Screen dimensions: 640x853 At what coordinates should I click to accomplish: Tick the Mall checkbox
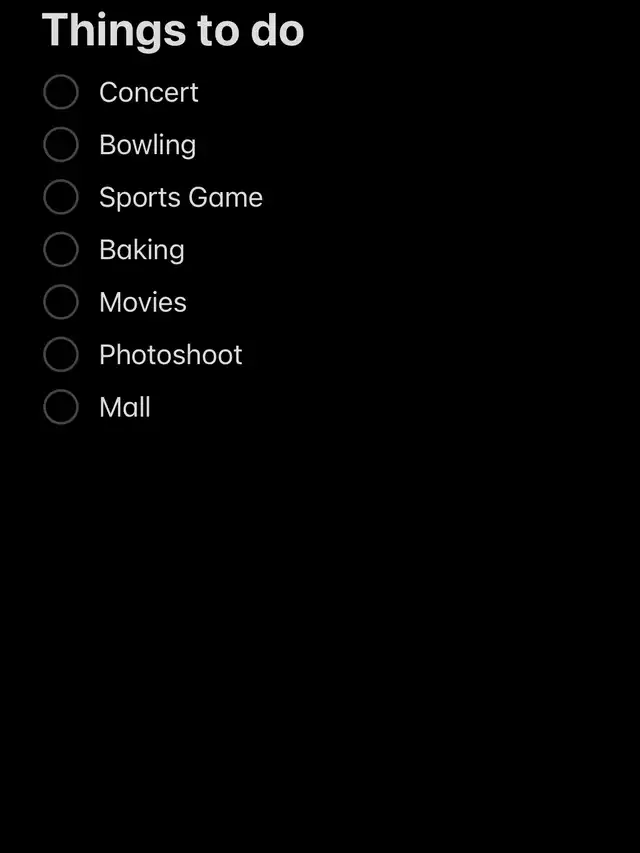(61, 407)
